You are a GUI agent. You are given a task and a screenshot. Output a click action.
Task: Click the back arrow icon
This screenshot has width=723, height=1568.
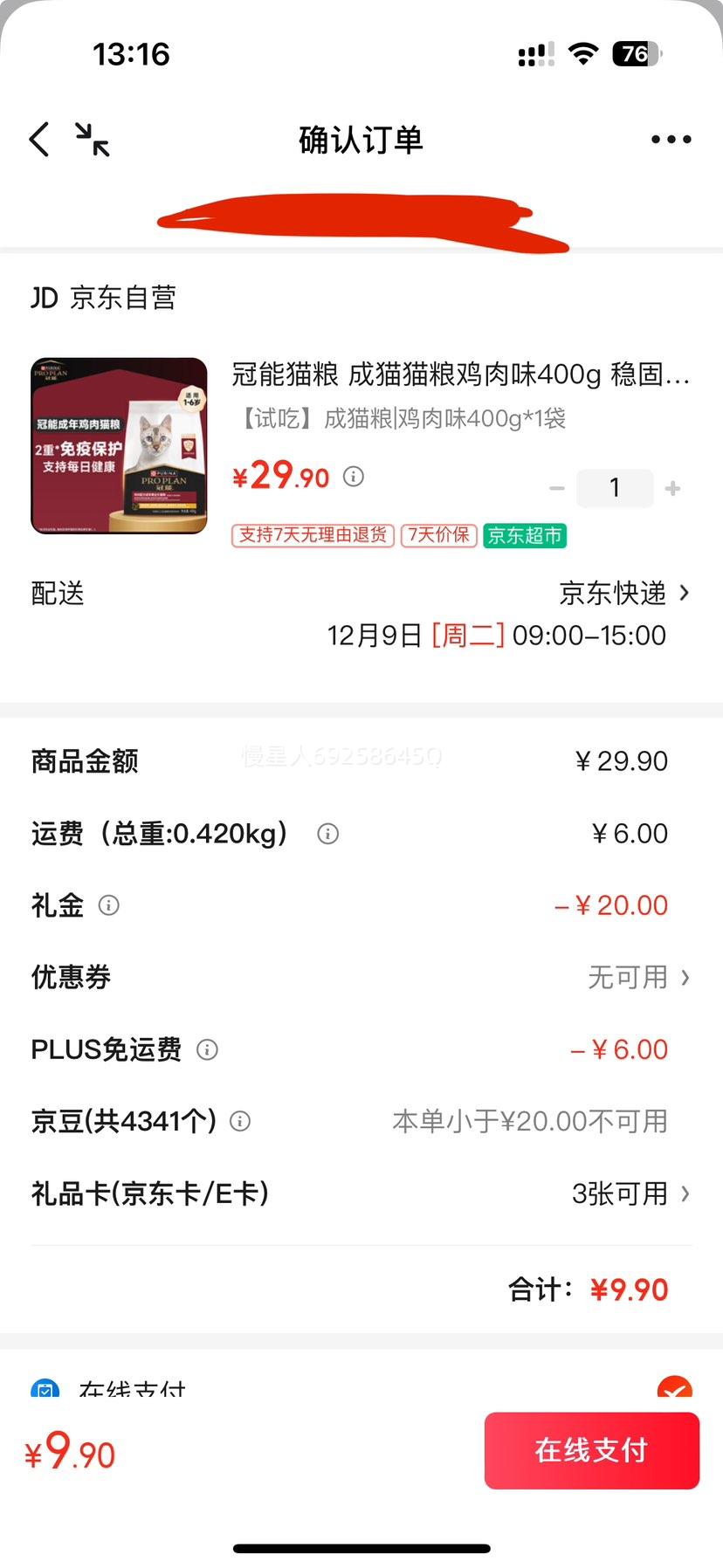pyautogui.click(x=38, y=139)
